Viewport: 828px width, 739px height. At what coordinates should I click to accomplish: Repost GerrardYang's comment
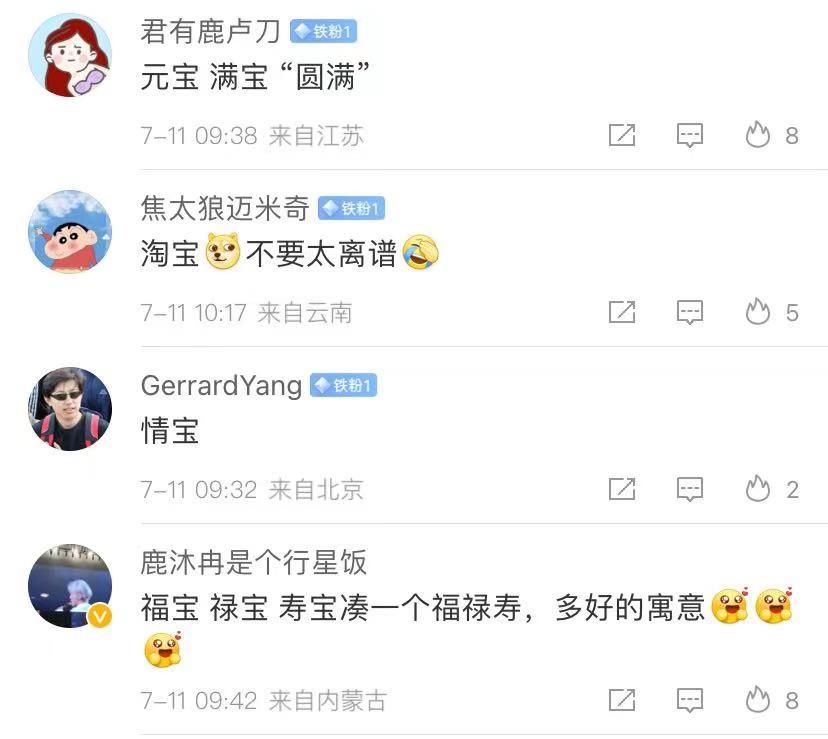click(x=622, y=489)
